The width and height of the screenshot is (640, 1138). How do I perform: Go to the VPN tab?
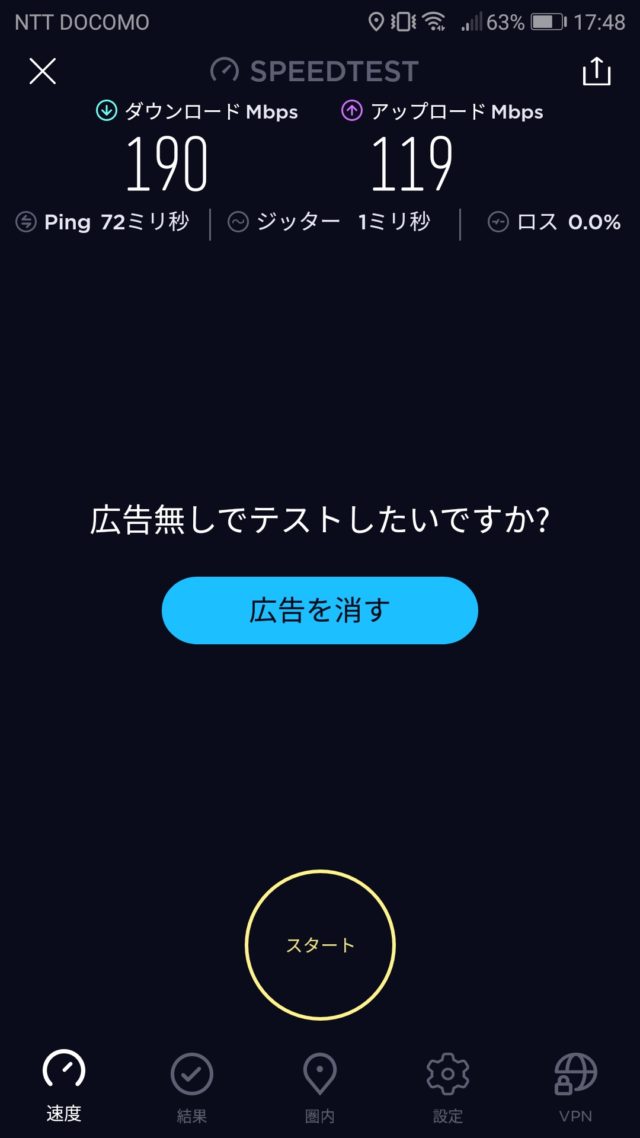pyautogui.click(x=576, y=1086)
